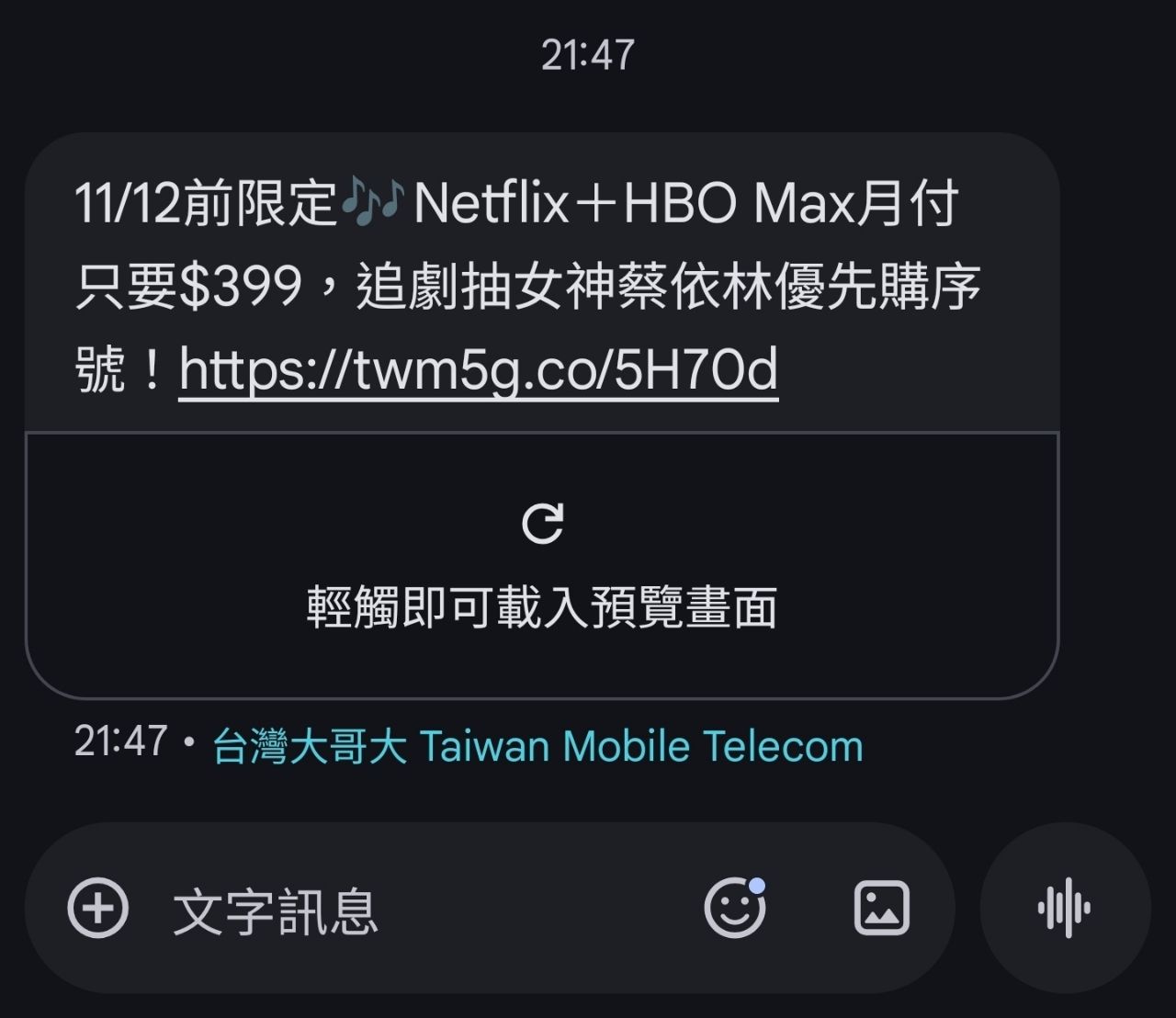Screen dimensions: 1176x1018
Task: Load the link preview card
Action: pos(542,565)
